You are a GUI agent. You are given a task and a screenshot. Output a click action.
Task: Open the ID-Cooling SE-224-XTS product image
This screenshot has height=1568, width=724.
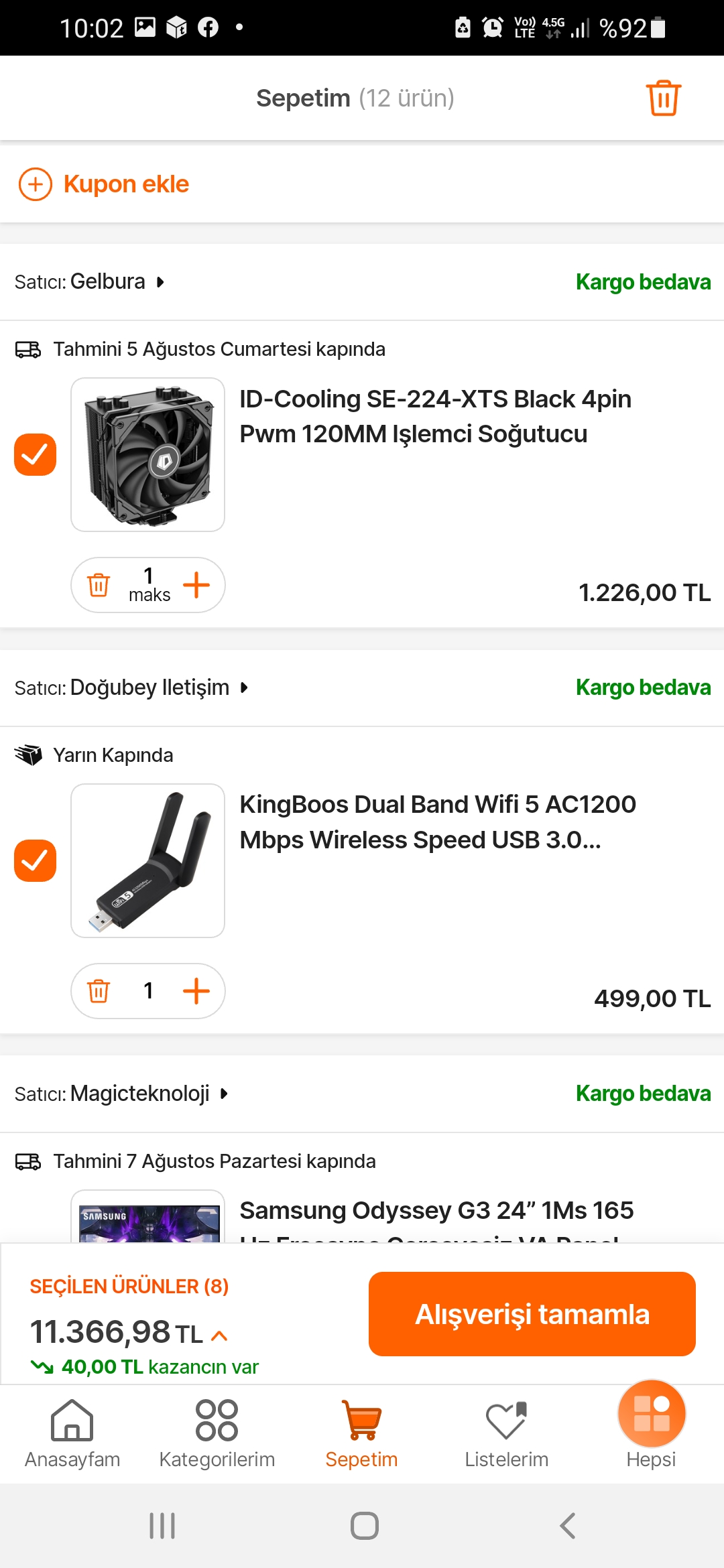[x=147, y=454]
